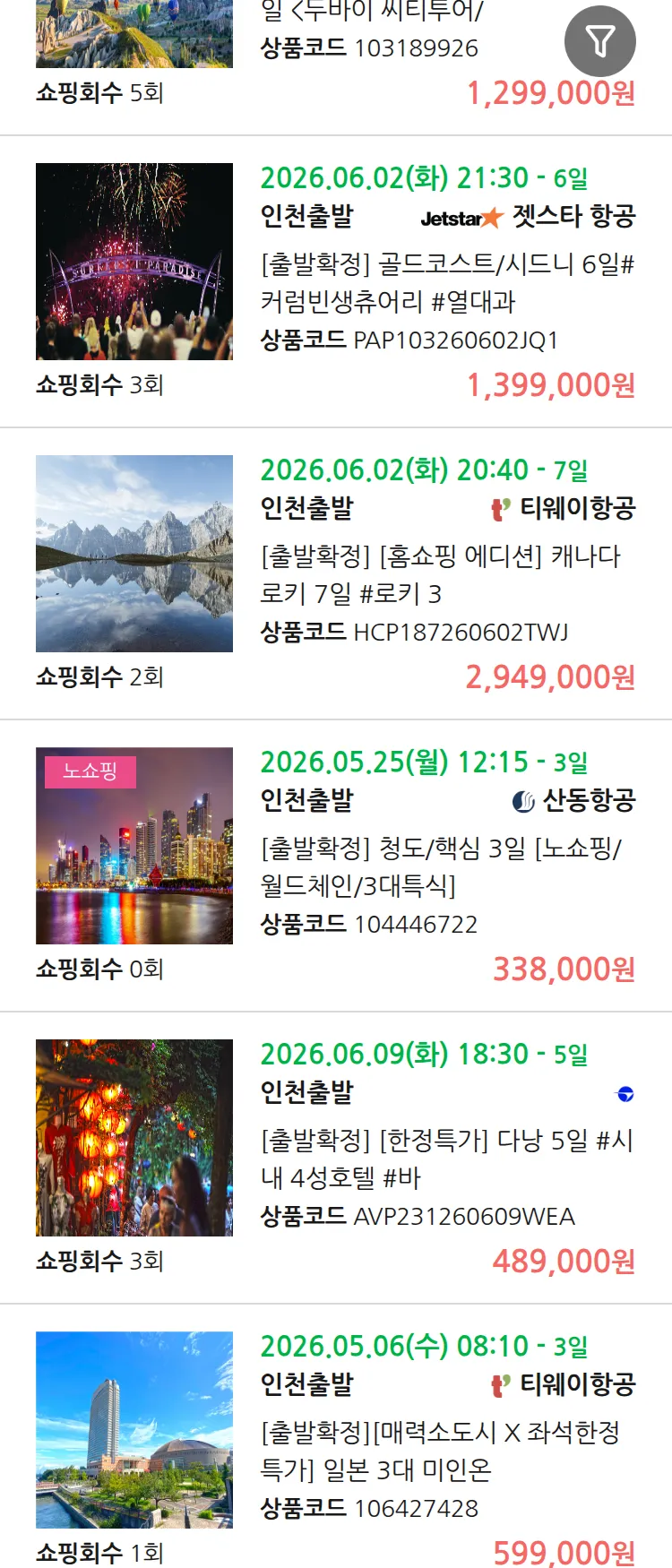
Task: Open the Gold Coast/Sydney 6-day Jetstar package
Action: [x=446, y=281]
